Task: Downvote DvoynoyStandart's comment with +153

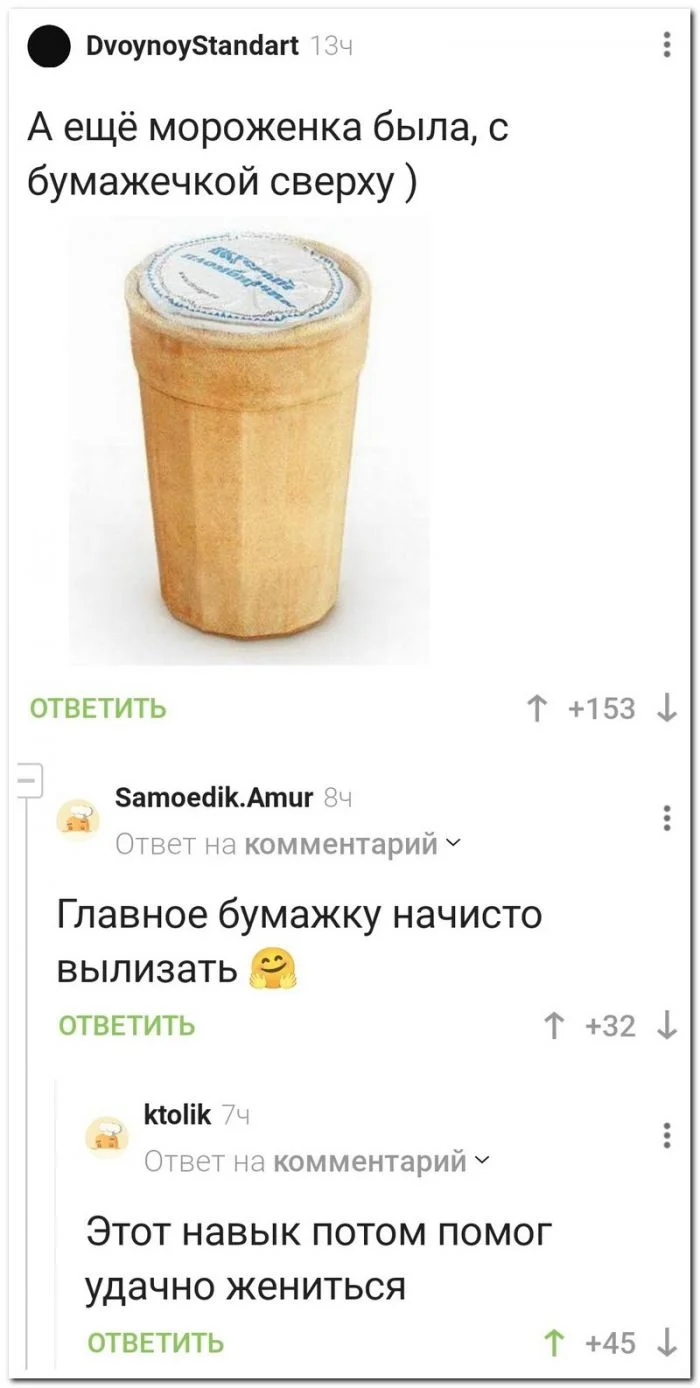Action: click(667, 709)
